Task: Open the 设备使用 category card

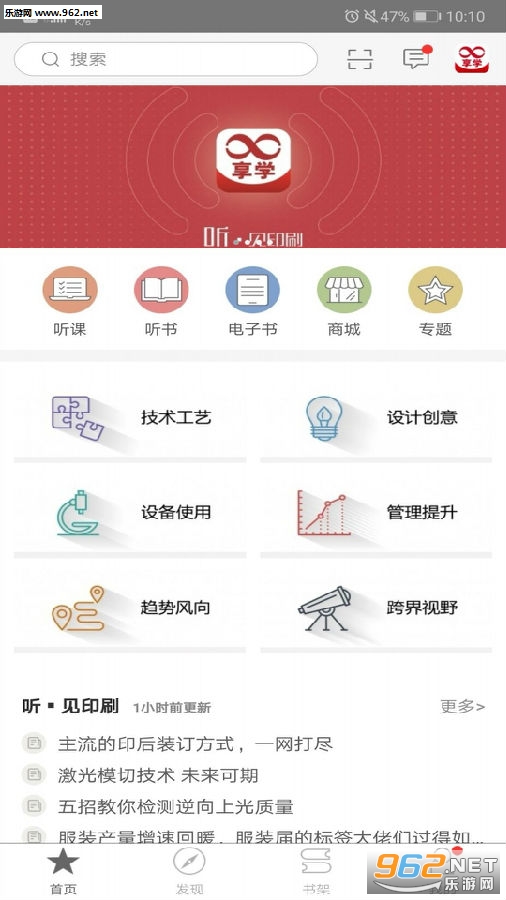Action: pyautogui.click(x=130, y=512)
